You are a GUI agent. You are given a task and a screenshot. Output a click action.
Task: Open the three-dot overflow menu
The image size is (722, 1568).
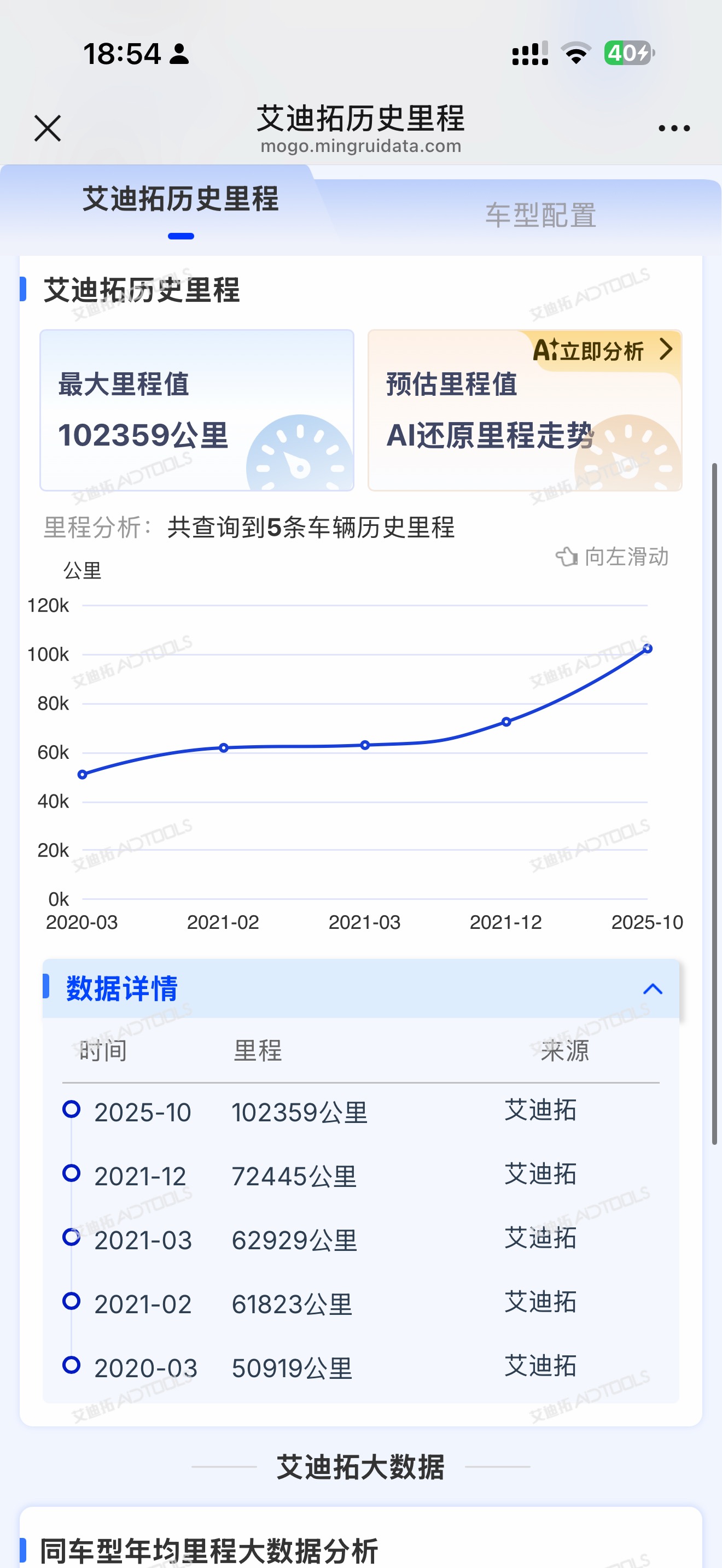point(674,128)
